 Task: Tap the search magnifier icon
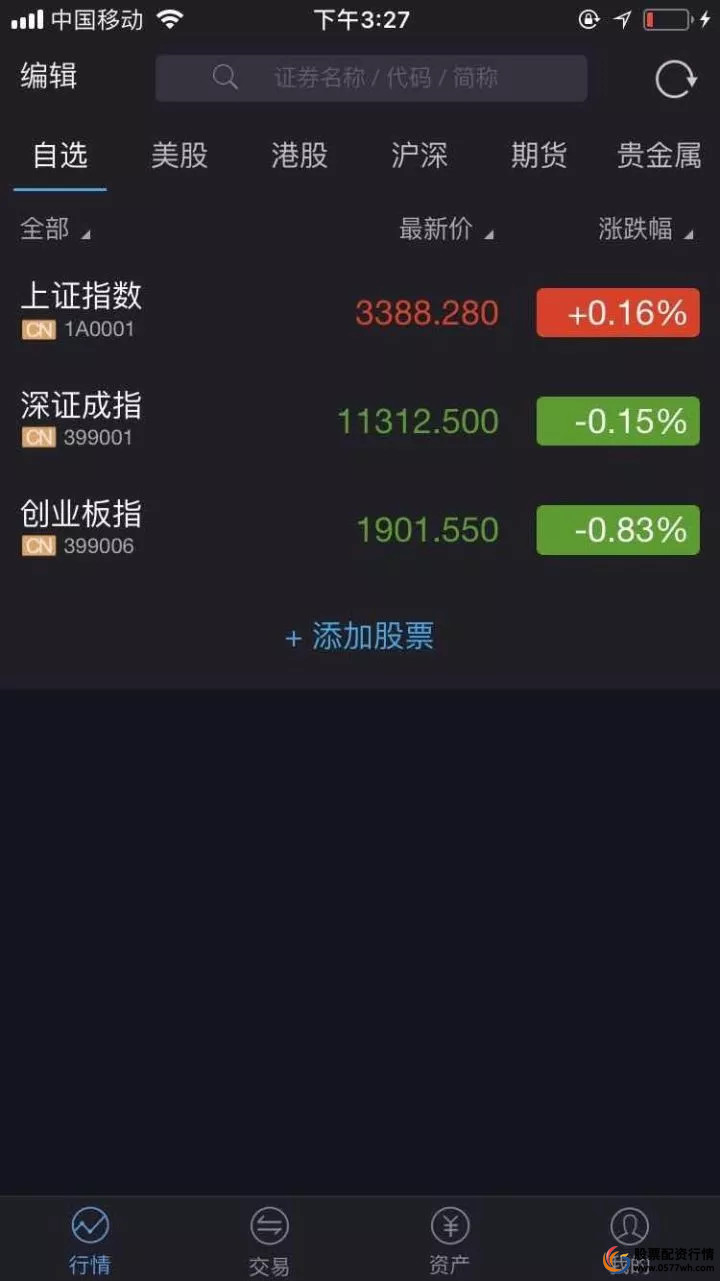pyautogui.click(x=224, y=77)
